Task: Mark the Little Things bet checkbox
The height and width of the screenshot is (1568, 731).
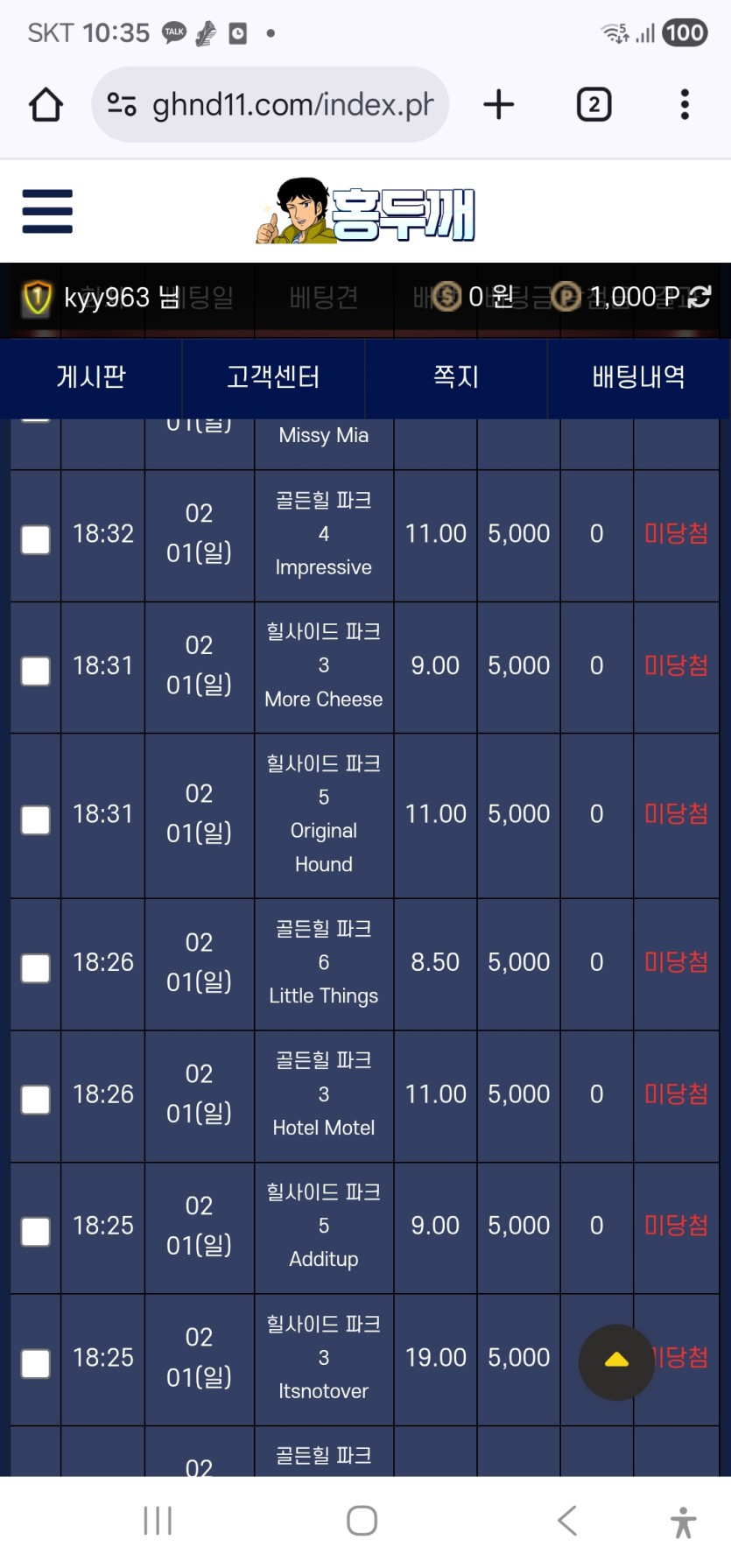Action: tap(36, 968)
